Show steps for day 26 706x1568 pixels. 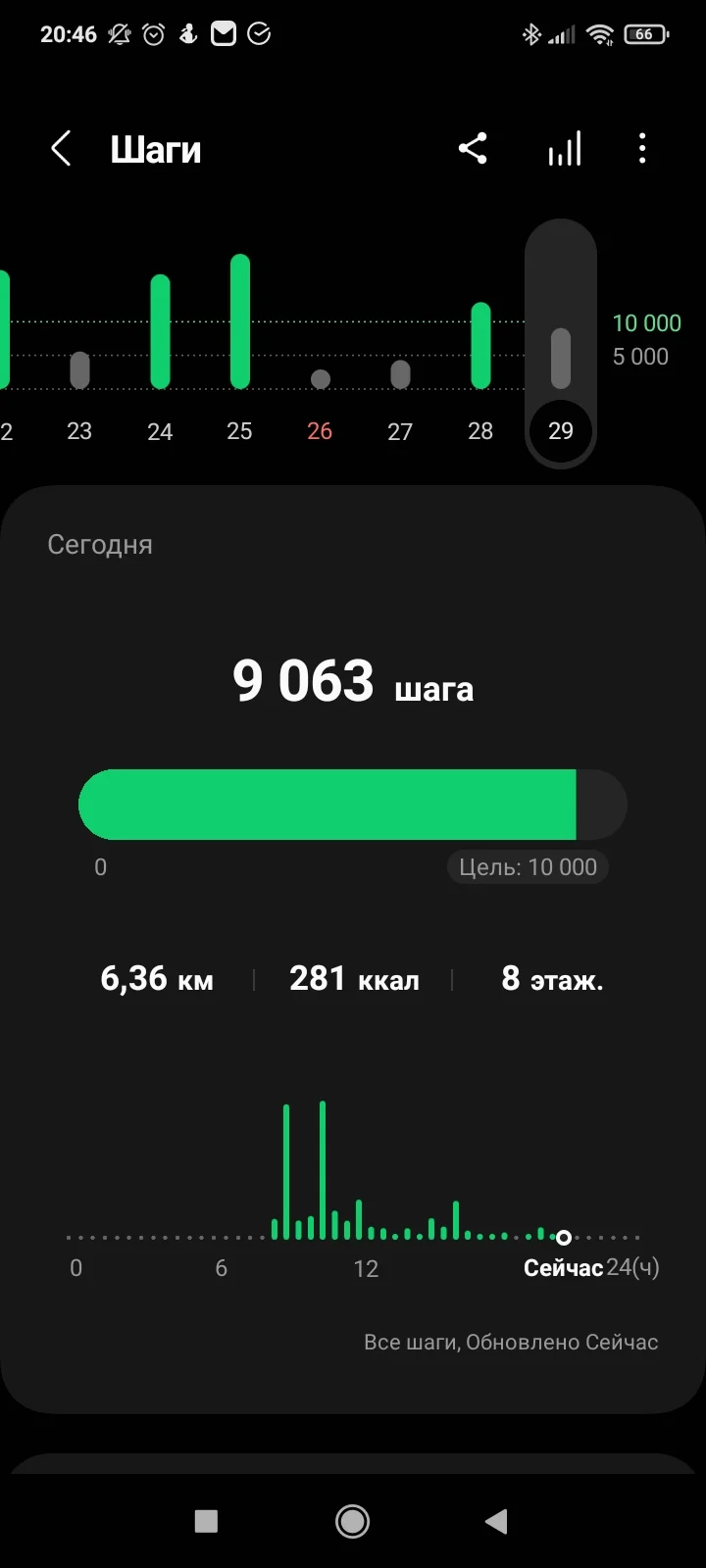320,402
